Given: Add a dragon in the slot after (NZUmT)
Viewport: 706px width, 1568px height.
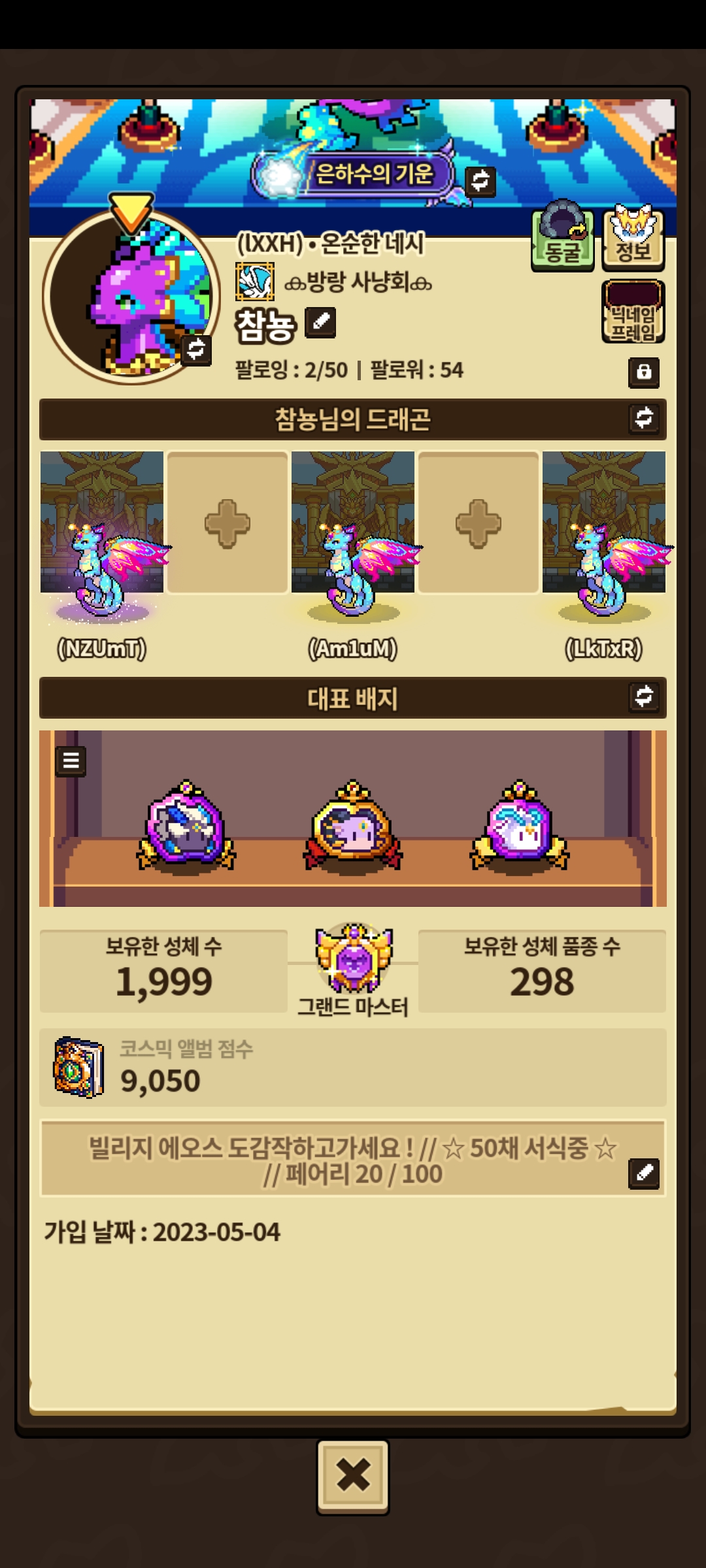Looking at the screenshot, I should click(x=227, y=523).
